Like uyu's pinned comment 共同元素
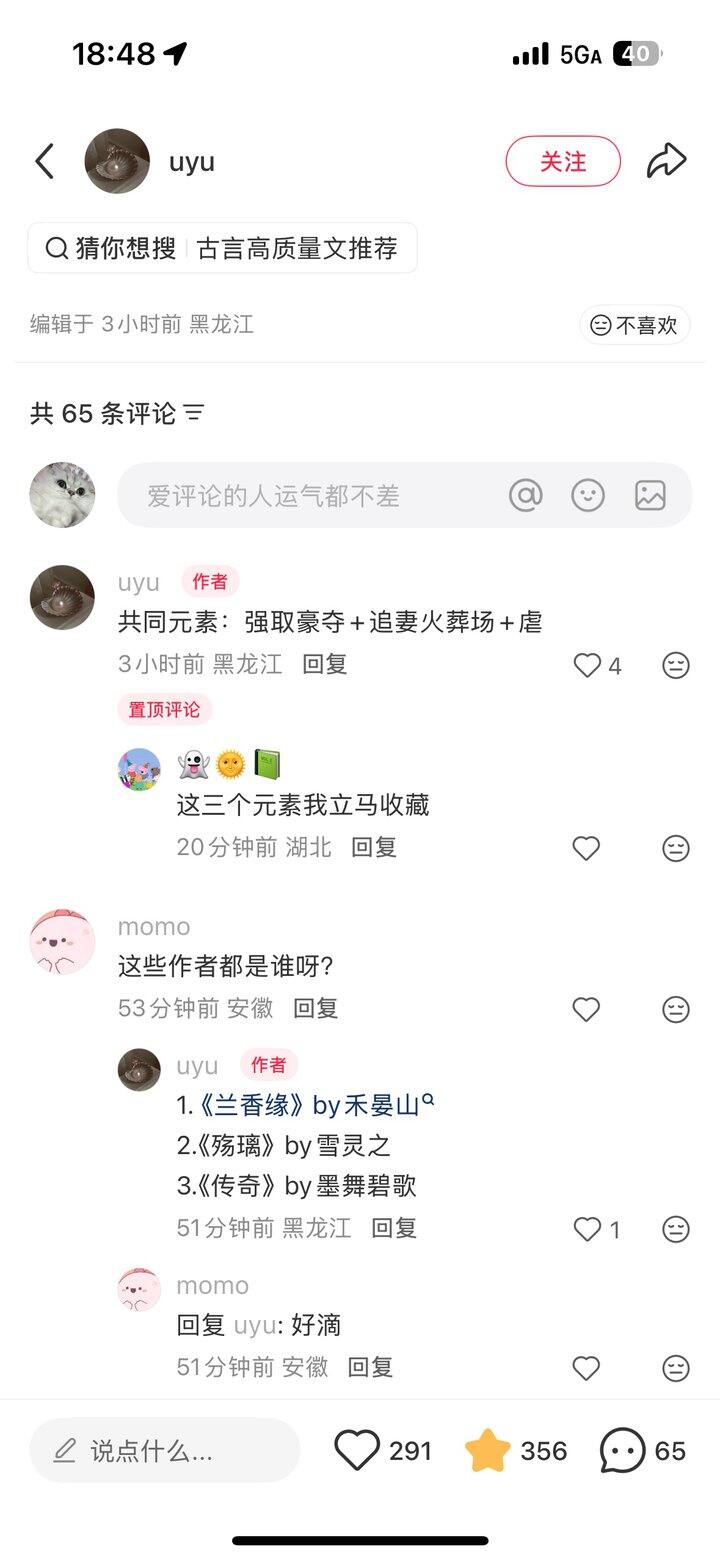 point(587,665)
